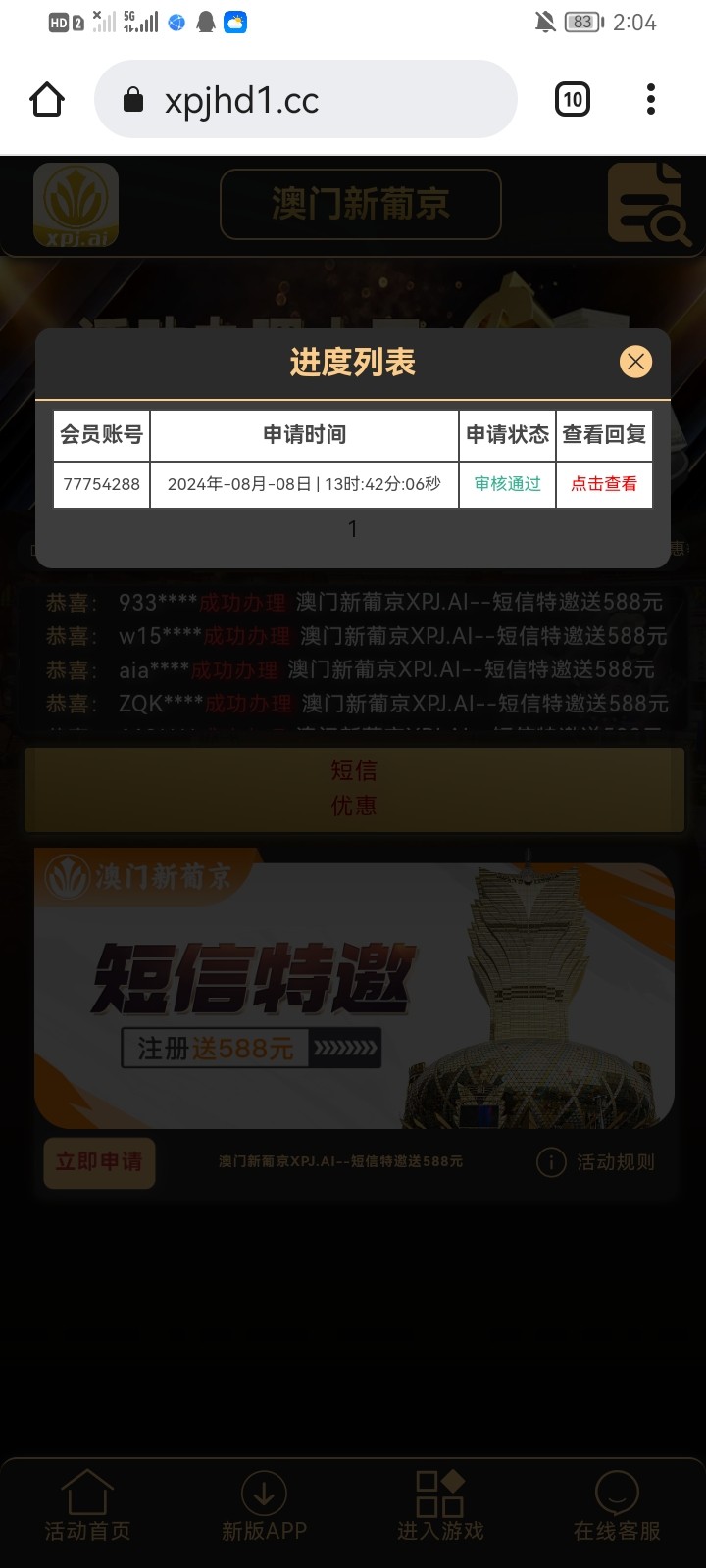Screen dimensions: 706x1568
Task: Tap the 立即申请 button
Action: point(99,1162)
